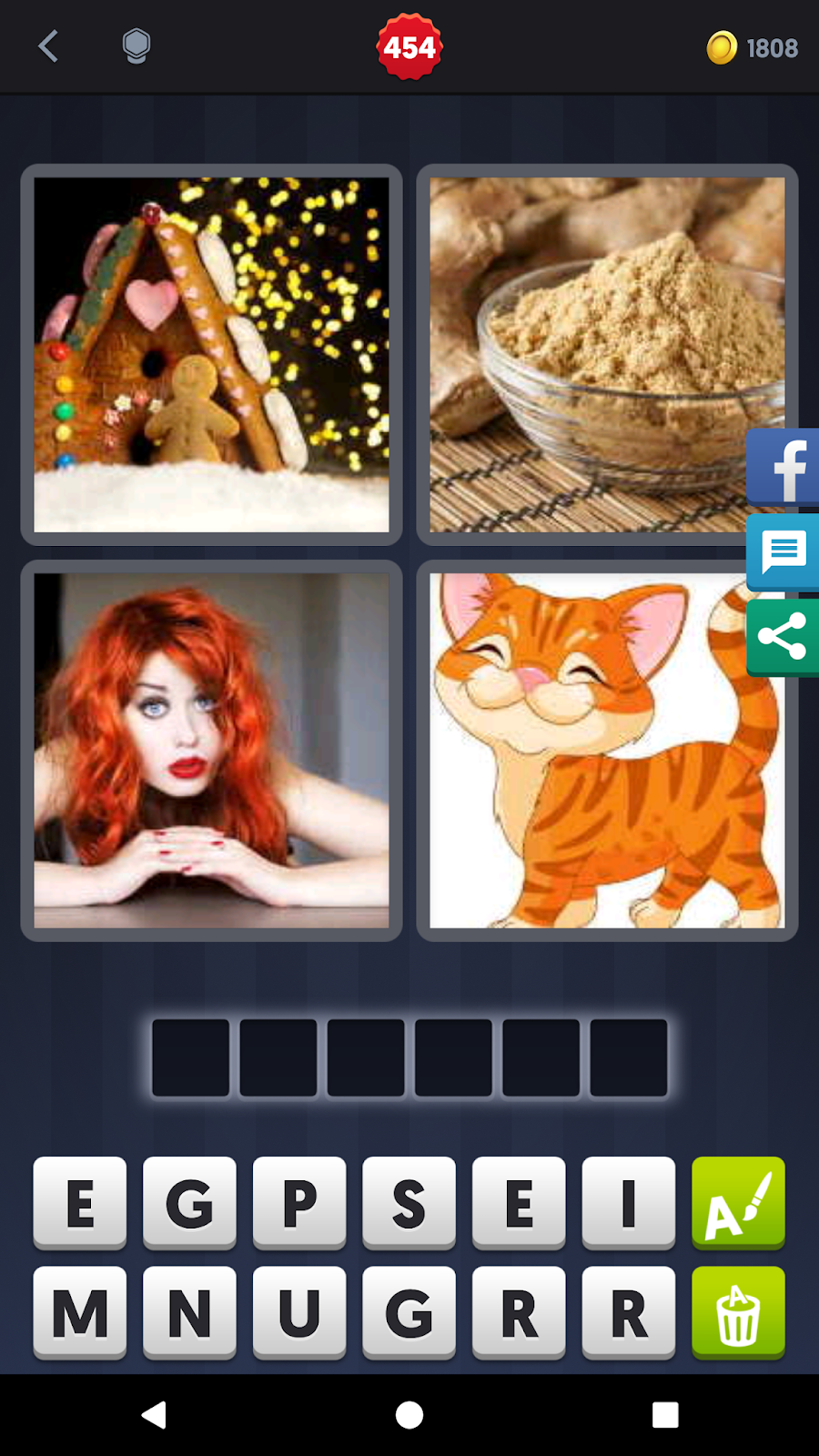Tap the first empty answer box
Viewport: 819px width, 1456px height.
190,1057
